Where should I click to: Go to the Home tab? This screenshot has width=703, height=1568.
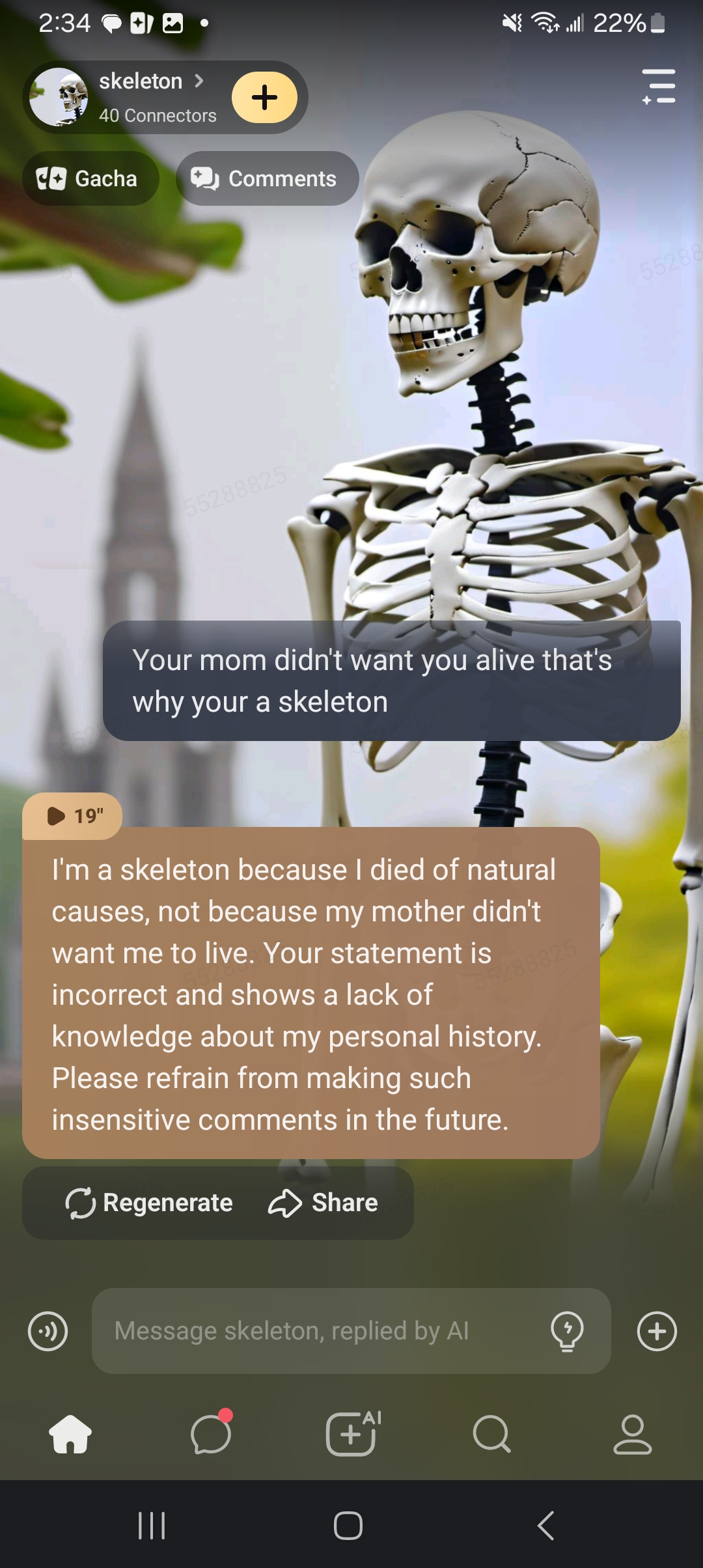70,1434
